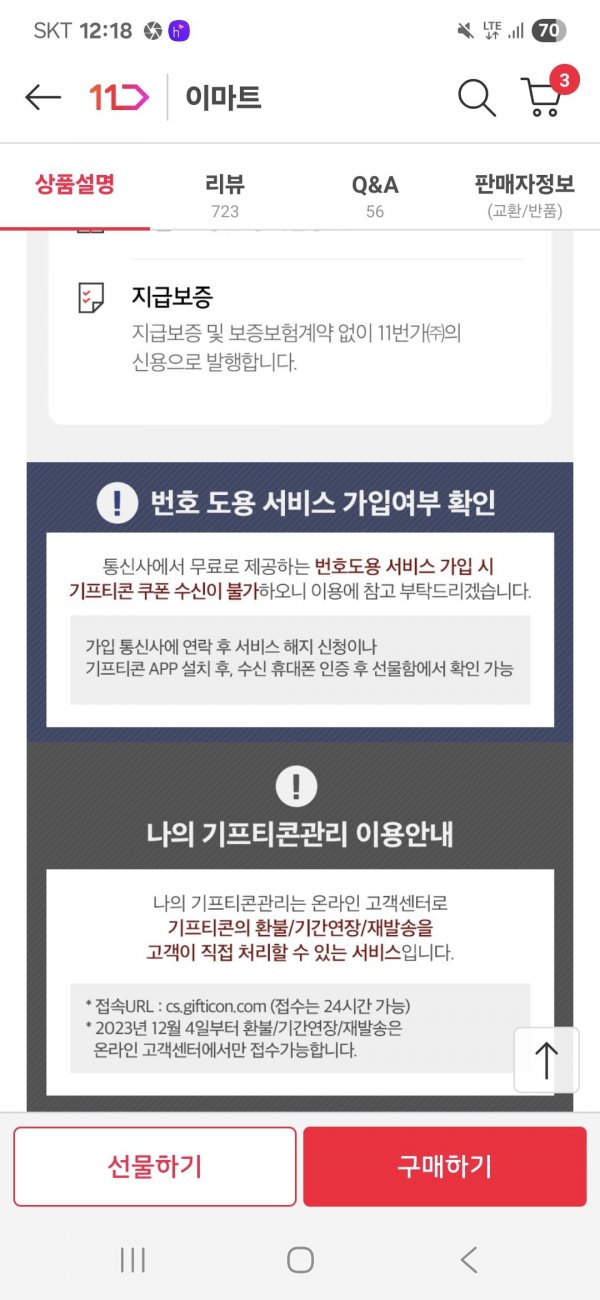This screenshot has height=1300, width=600.
Task: Switch to the Q&A tab
Action: tap(375, 193)
